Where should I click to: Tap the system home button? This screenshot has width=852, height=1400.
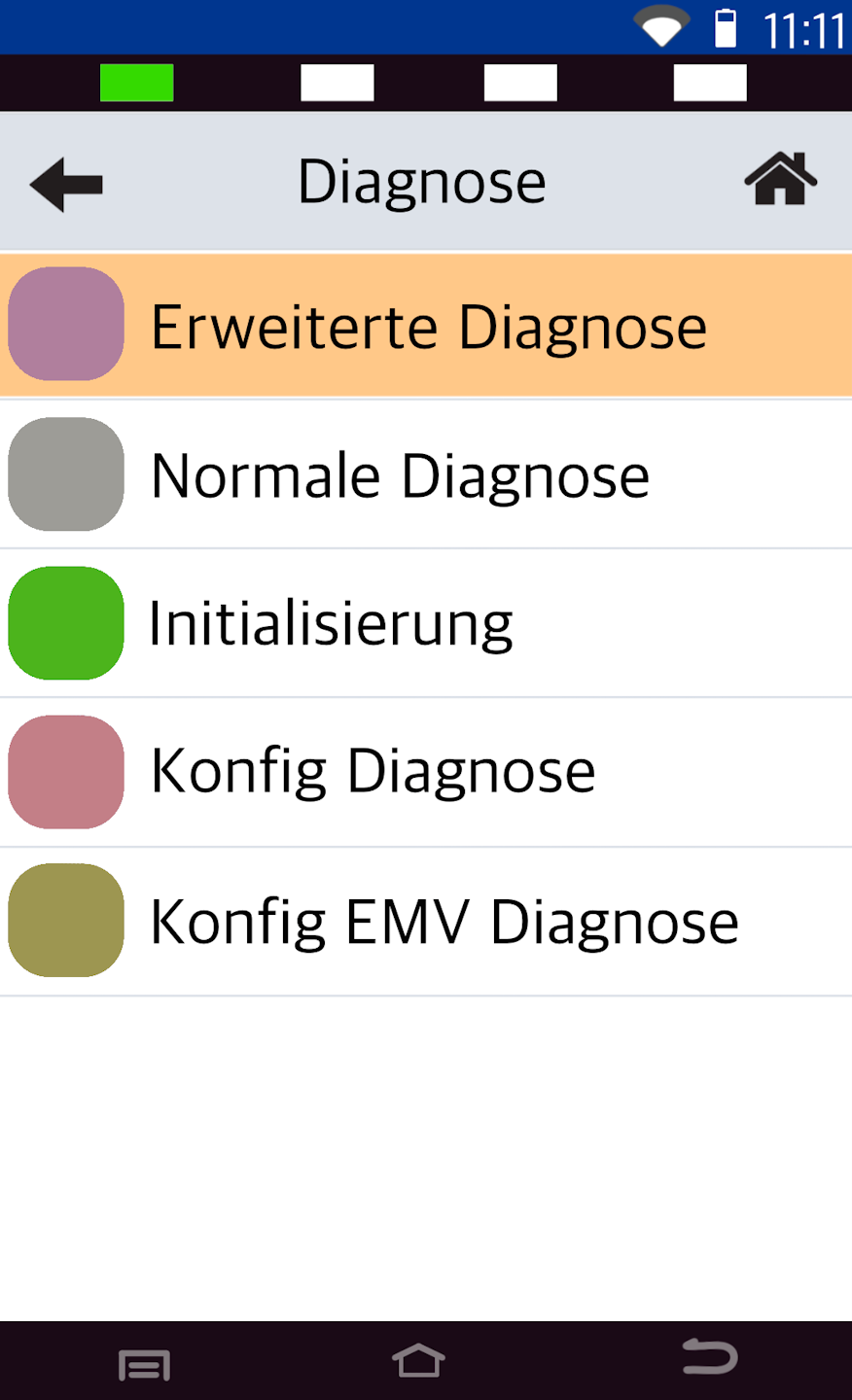[x=418, y=1360]
